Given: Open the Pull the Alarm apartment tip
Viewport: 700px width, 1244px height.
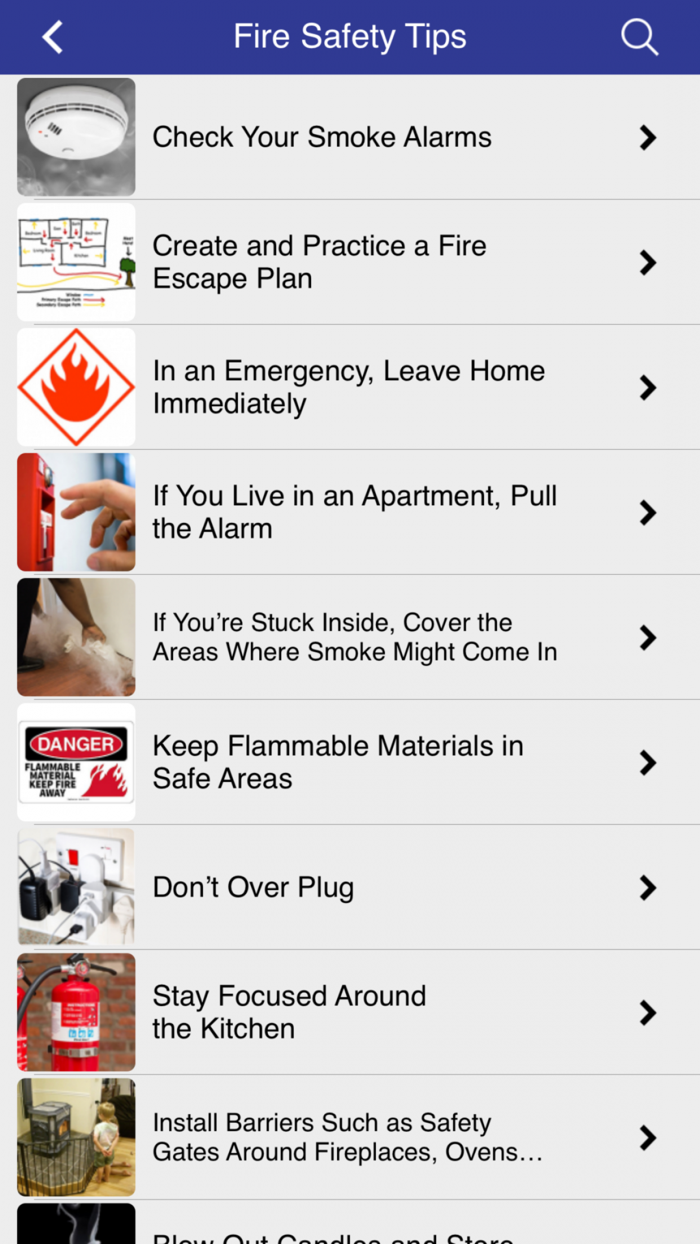Looking at the screenshot, I should (350, 512).
